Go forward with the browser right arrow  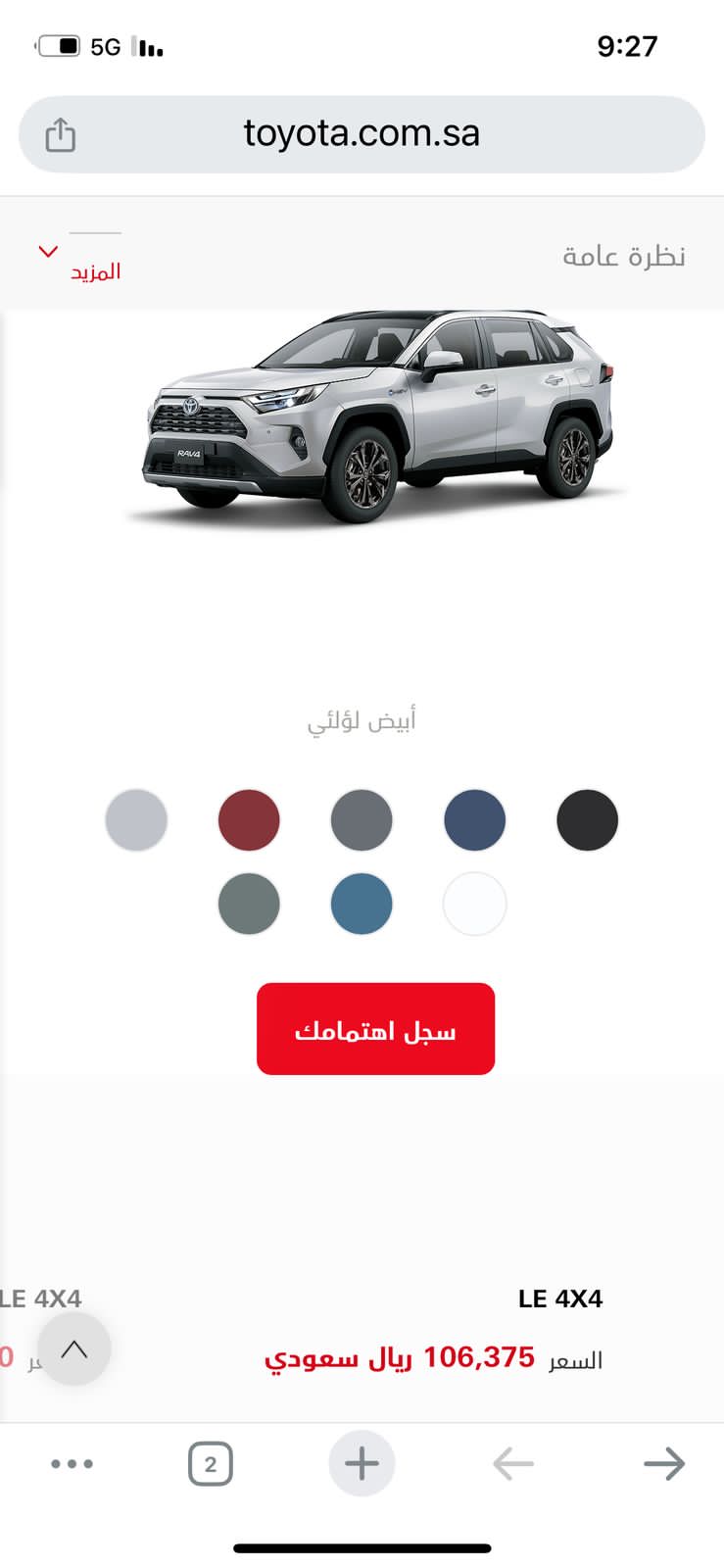tap(664, 1464)
